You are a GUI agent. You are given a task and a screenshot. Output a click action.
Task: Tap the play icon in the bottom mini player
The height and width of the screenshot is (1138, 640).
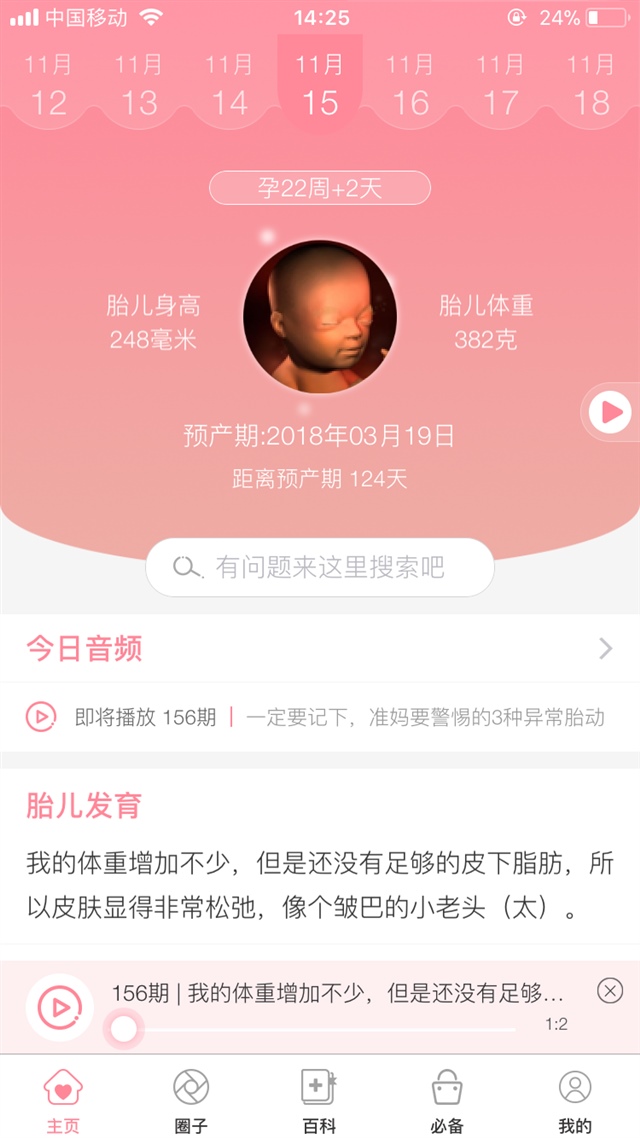point(59,1007)
